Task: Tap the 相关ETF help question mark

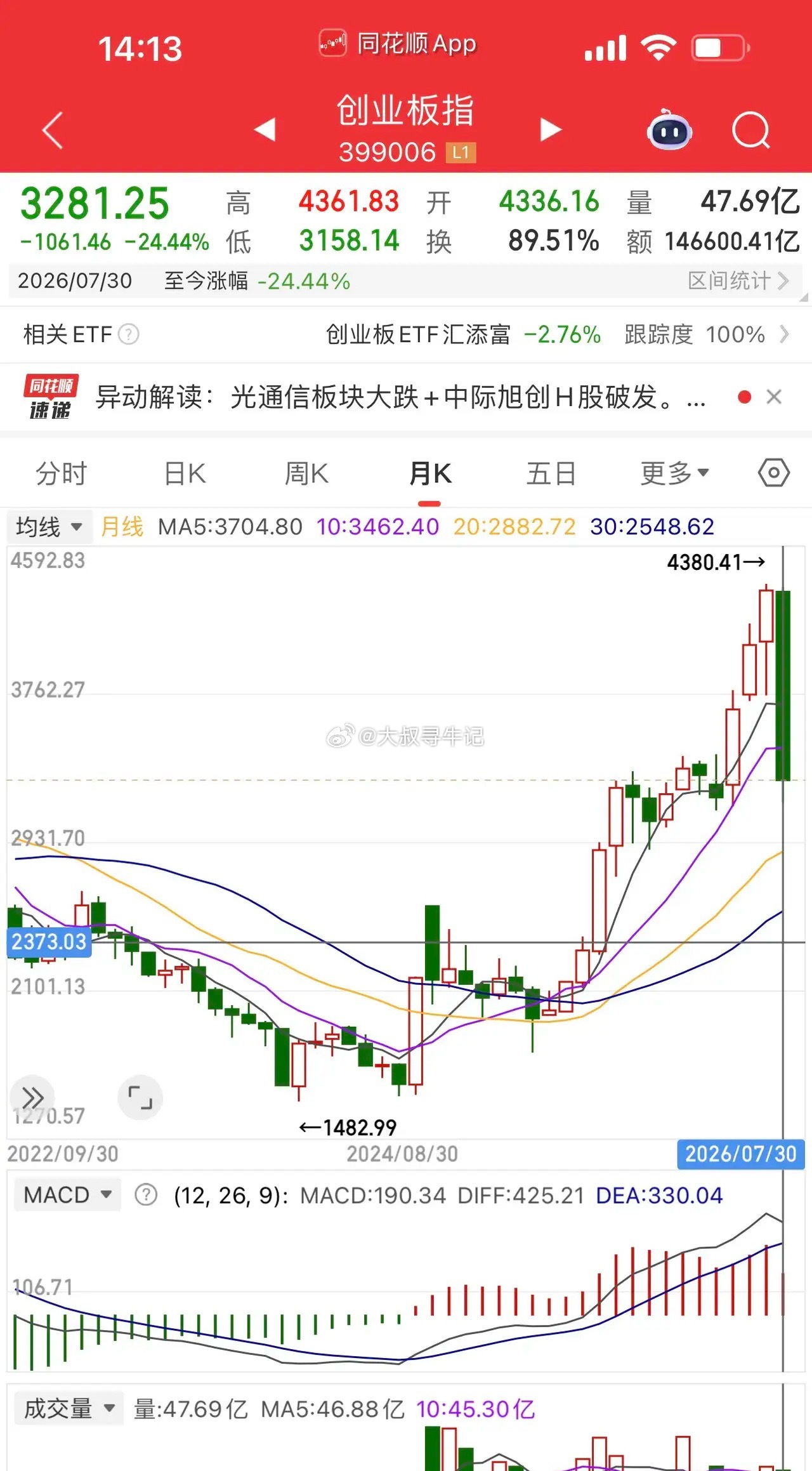Action: 129,334
